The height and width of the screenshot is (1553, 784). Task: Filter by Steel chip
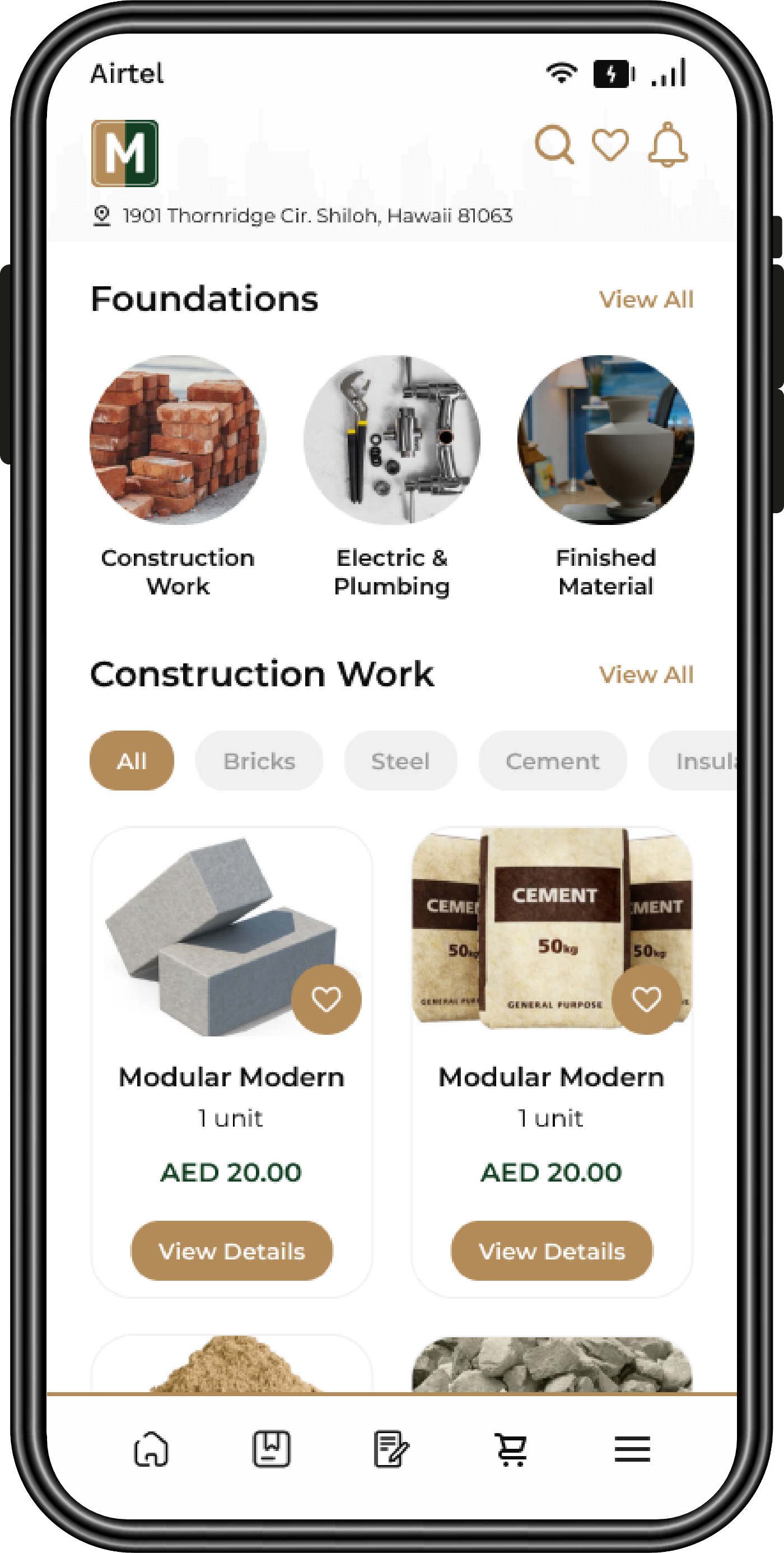400,761
